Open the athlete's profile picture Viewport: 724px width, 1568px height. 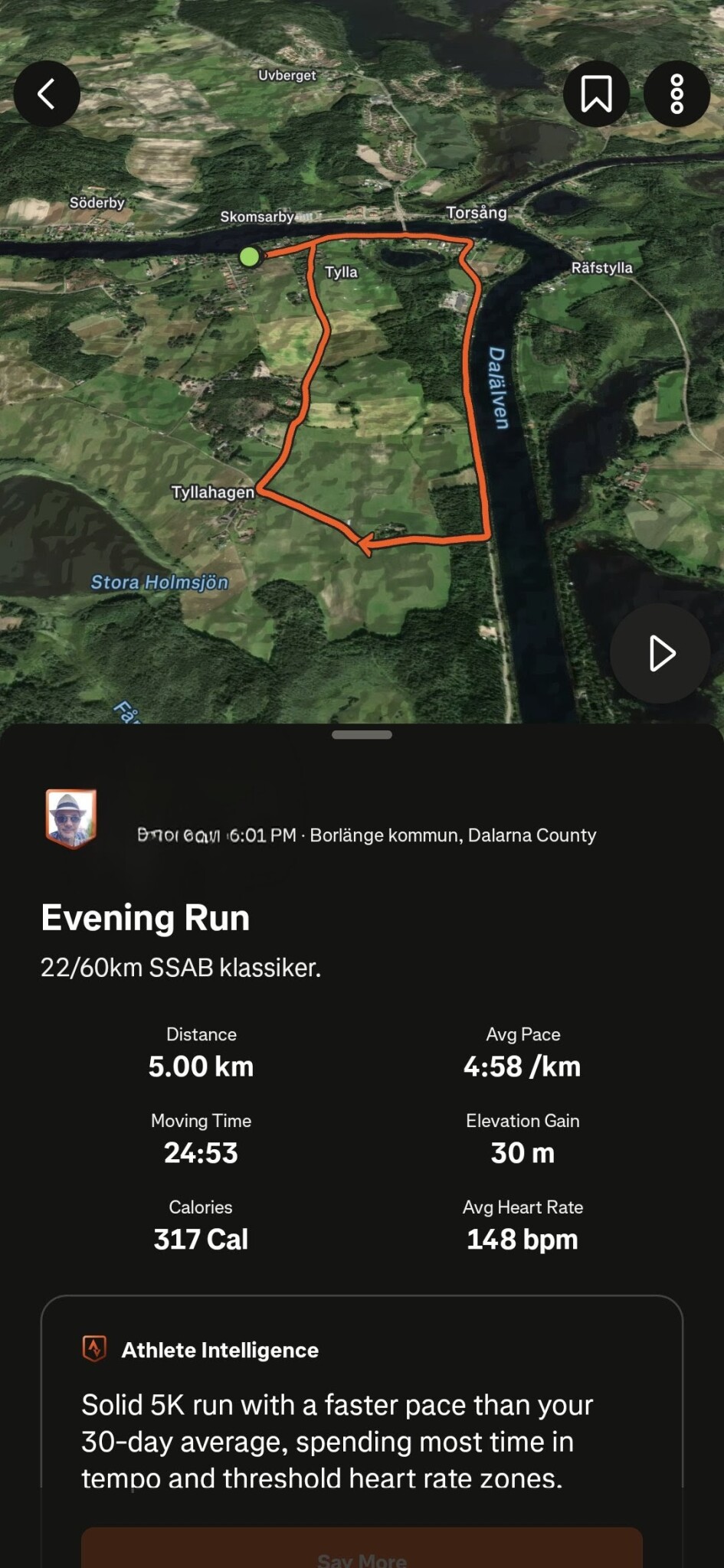coord(70,818)
